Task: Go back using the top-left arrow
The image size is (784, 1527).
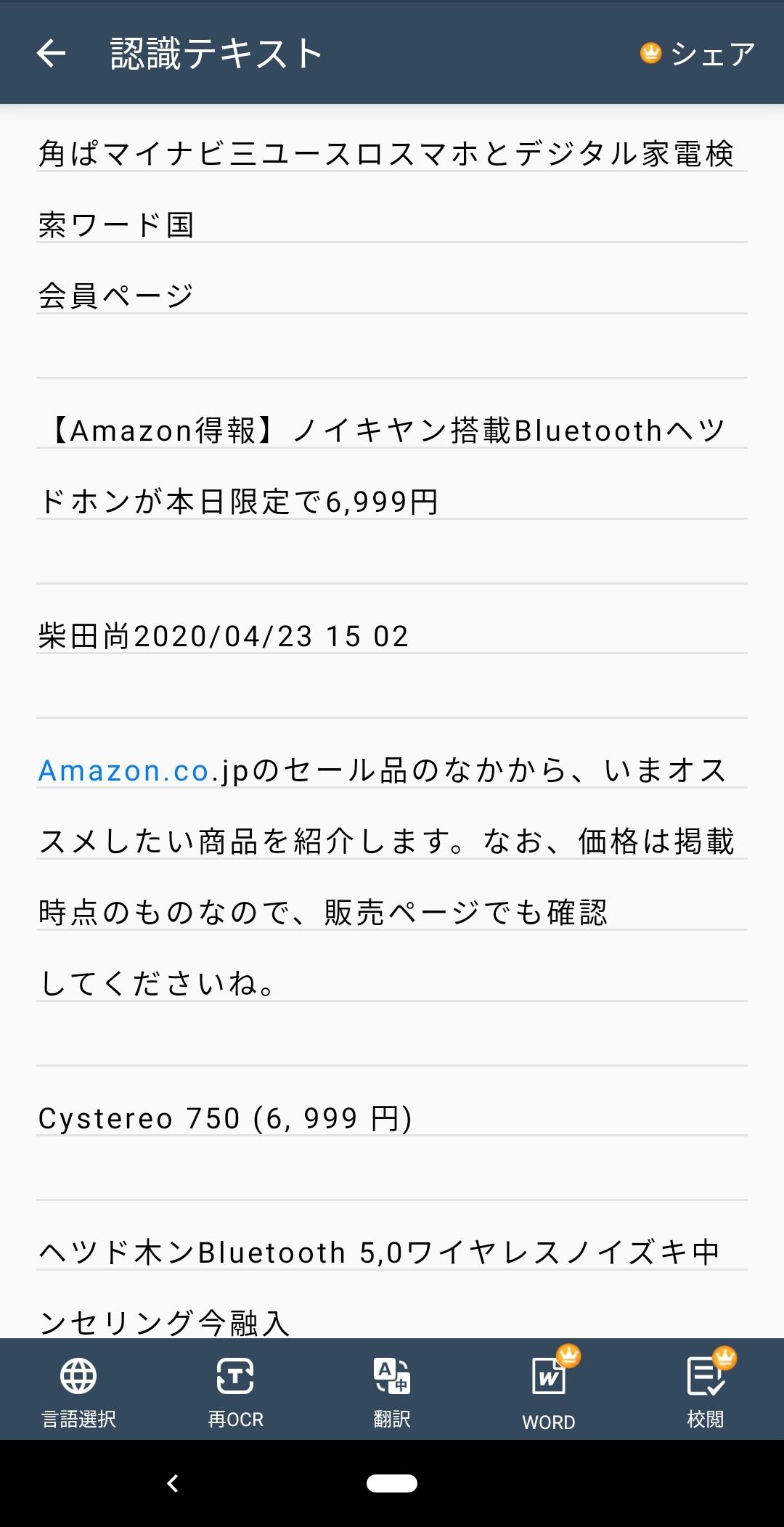Action: (x=51, y=53)
